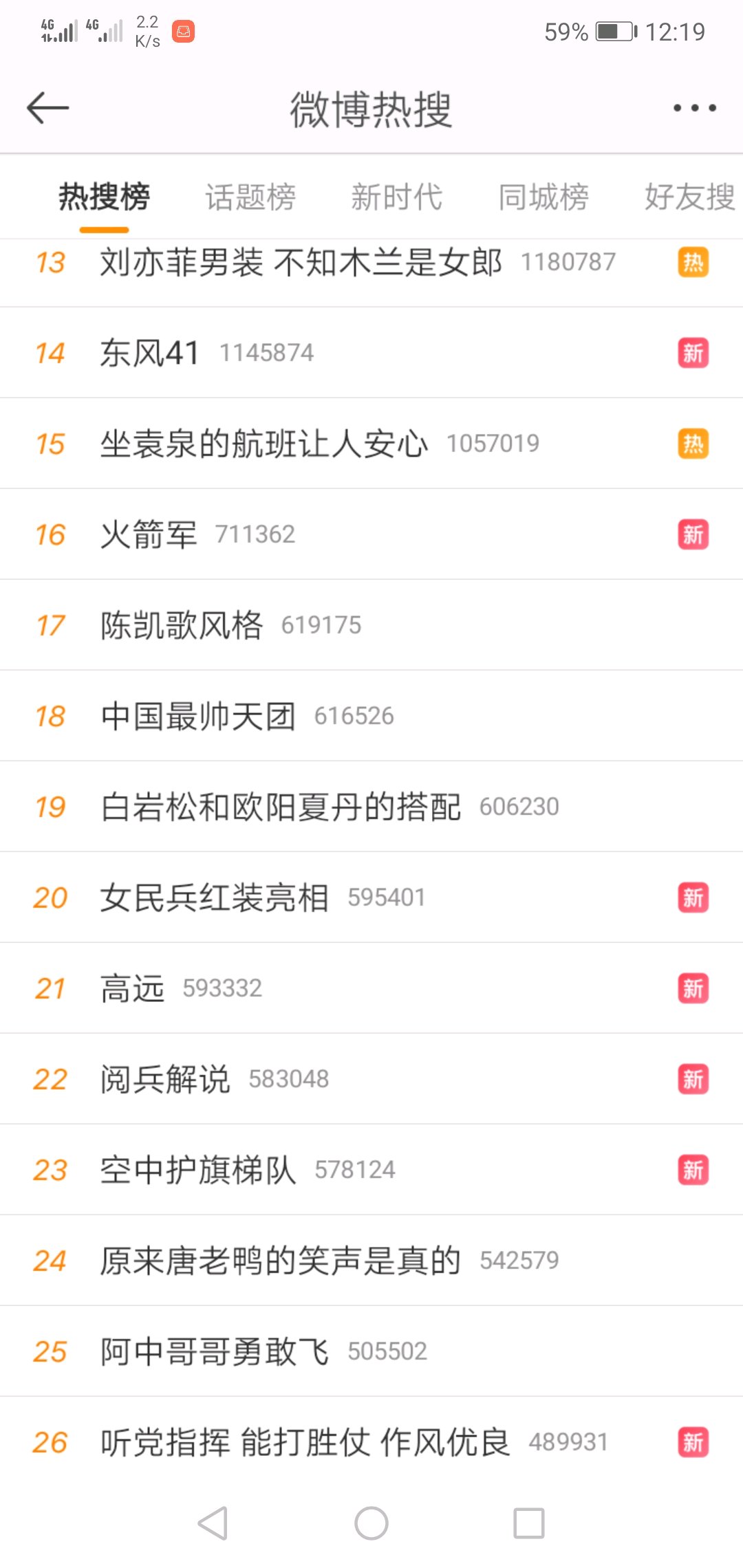This screenshot has width=743, height=1568.
Task: View 白岩松和欧阳夏丹的搭配 topic
Action: coord(371,807)
